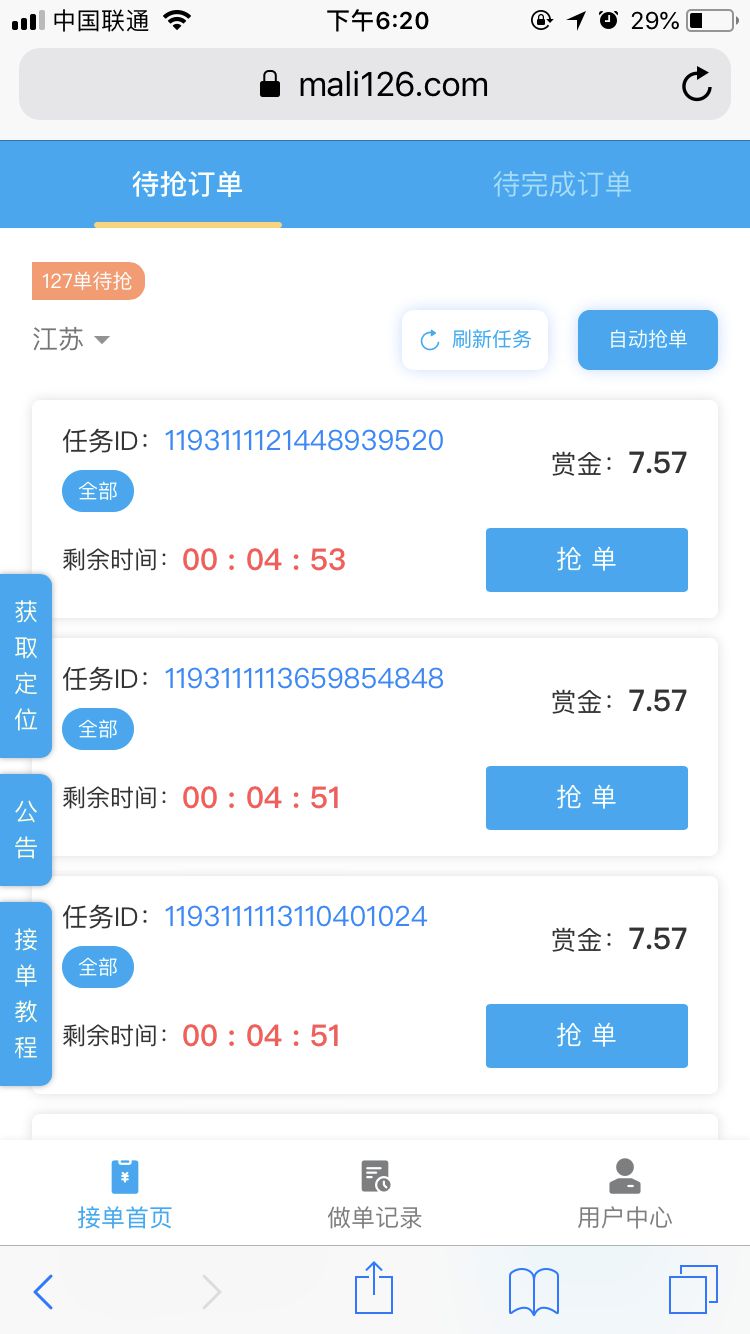Viewport: 750px width, 1334px height.
Task: Select the 全部 filter on the second order
Action: (97, 729)
